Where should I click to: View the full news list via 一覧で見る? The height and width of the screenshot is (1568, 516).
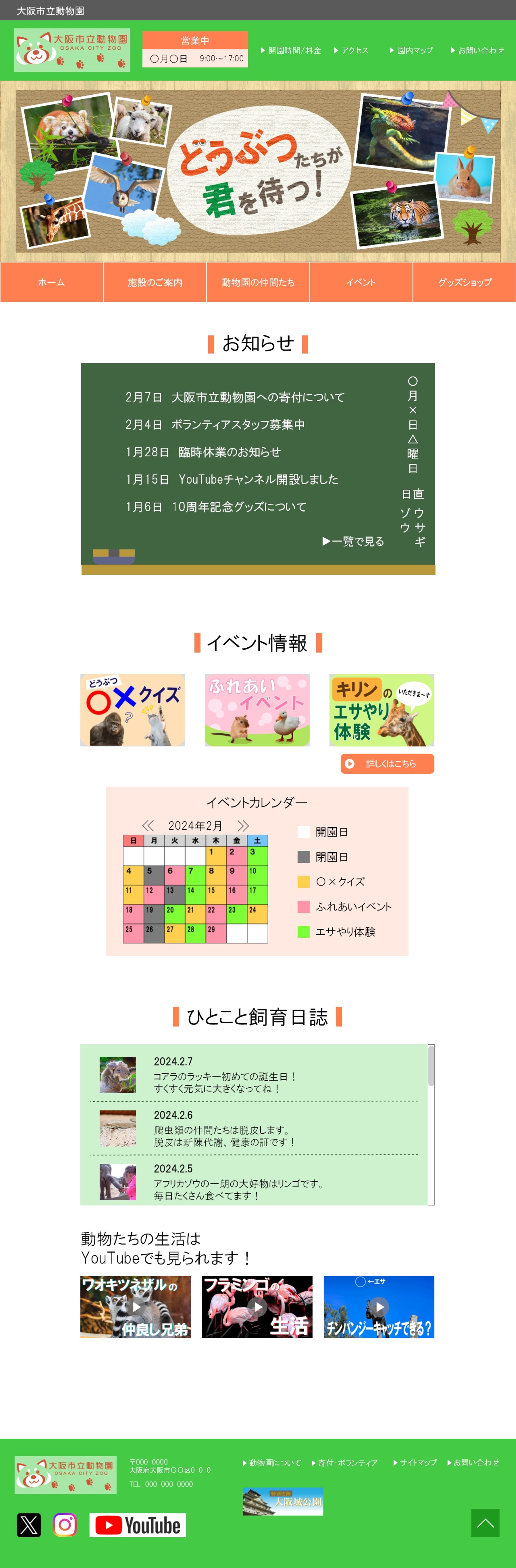[353, 541]
